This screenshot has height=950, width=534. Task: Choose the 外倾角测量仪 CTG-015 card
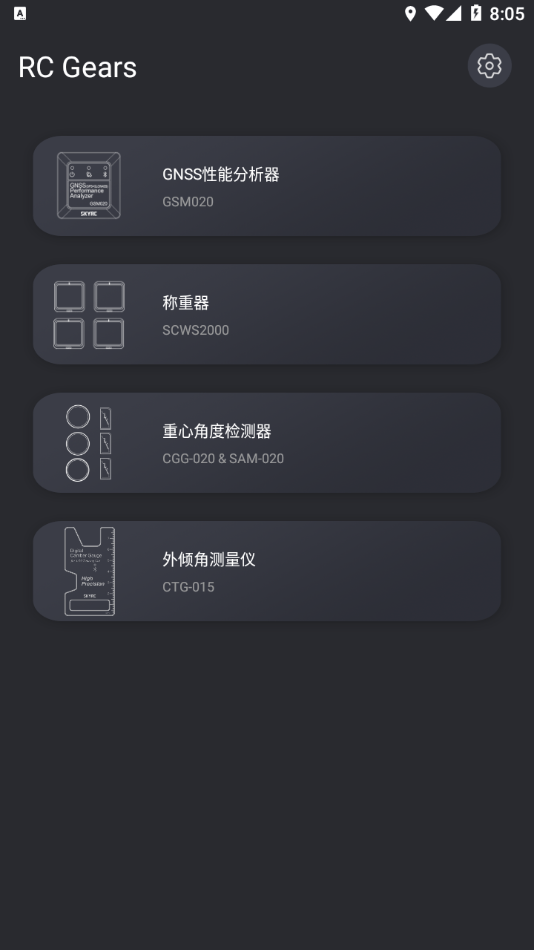[267, 571]
